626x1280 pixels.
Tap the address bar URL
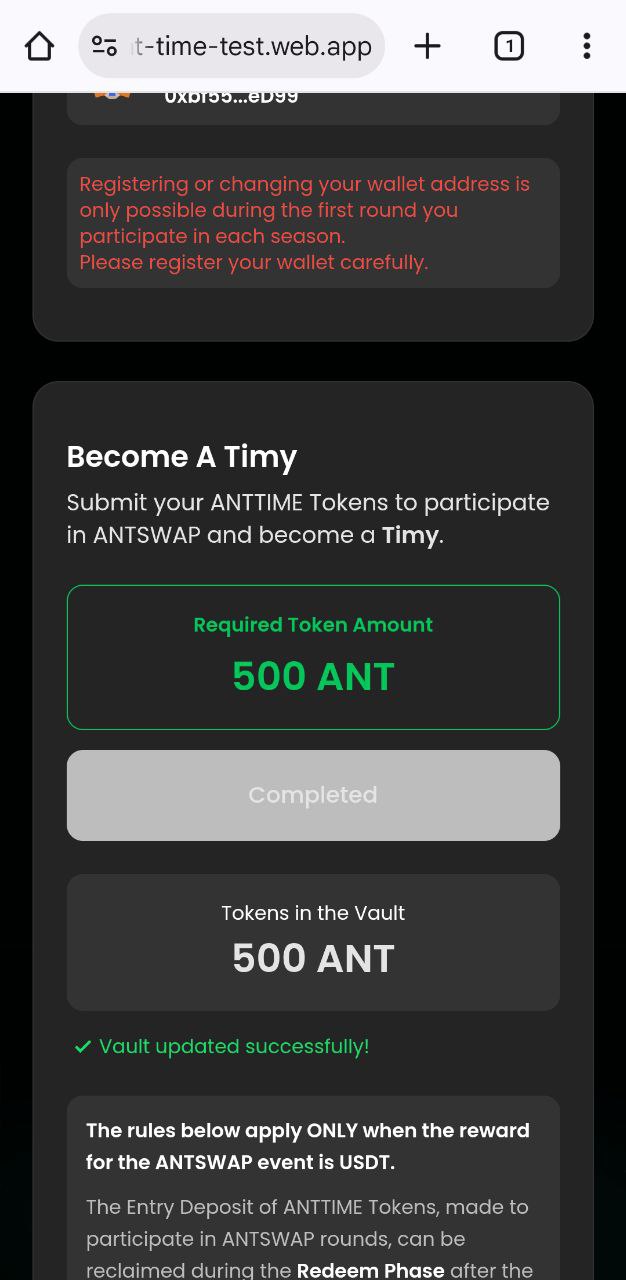pyautogui.click(x=251, y=46)
